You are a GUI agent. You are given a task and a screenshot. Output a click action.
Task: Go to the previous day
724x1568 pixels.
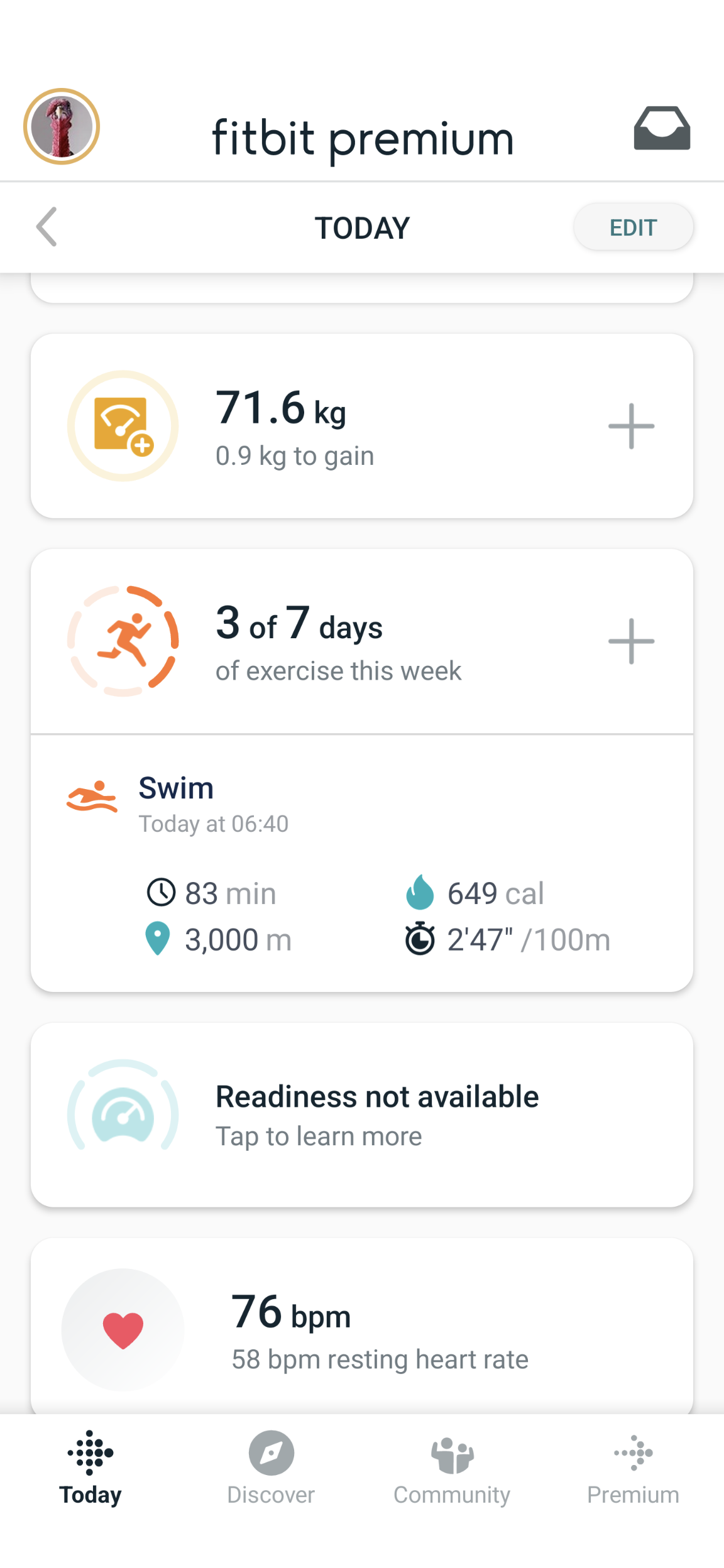pos(47,227)
